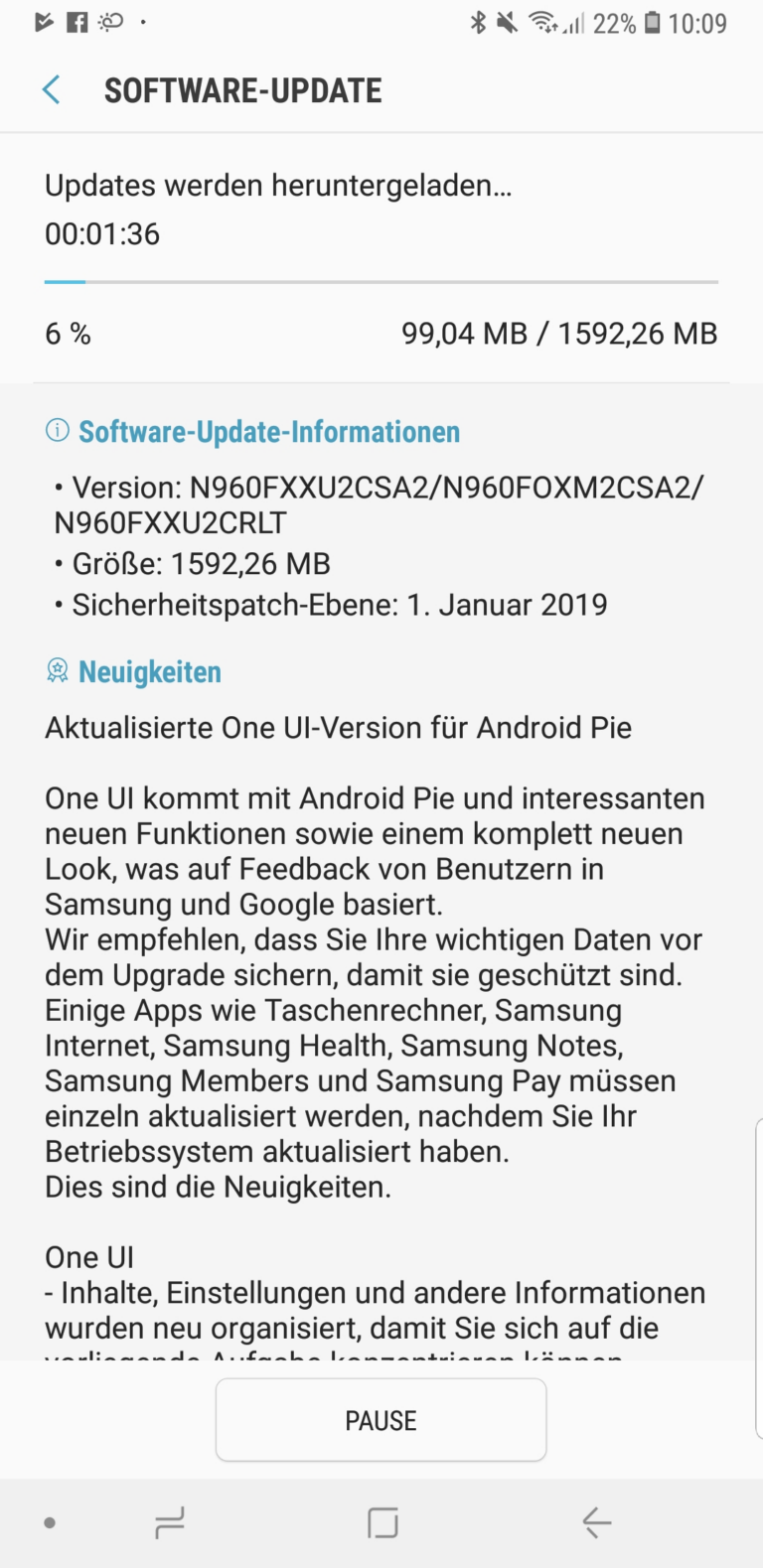Tap the system back arrow
Image resolution: width=763 pixels, height=1568 pixels.
pyautogui.click(x=596, y=1522)
